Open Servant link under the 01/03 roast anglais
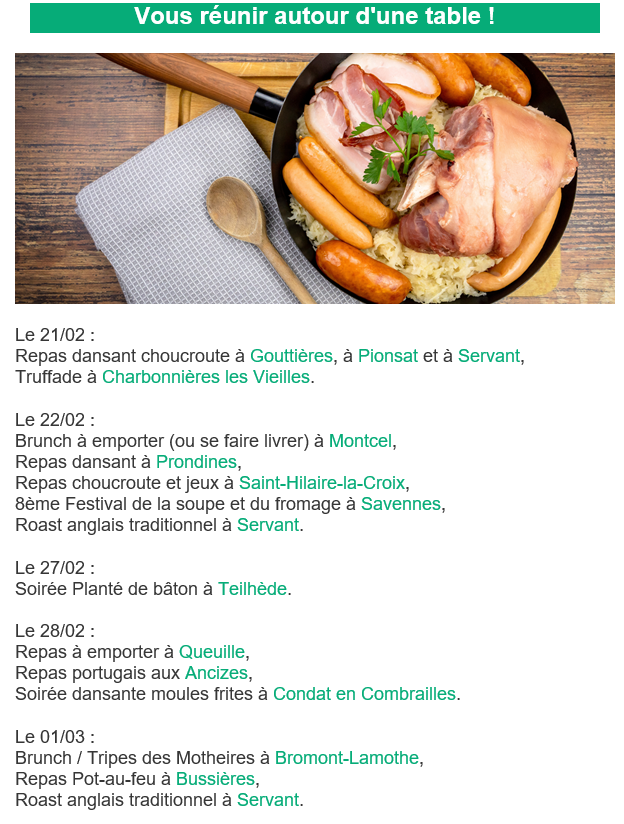 pyautogui.click(x=268, y=800)
